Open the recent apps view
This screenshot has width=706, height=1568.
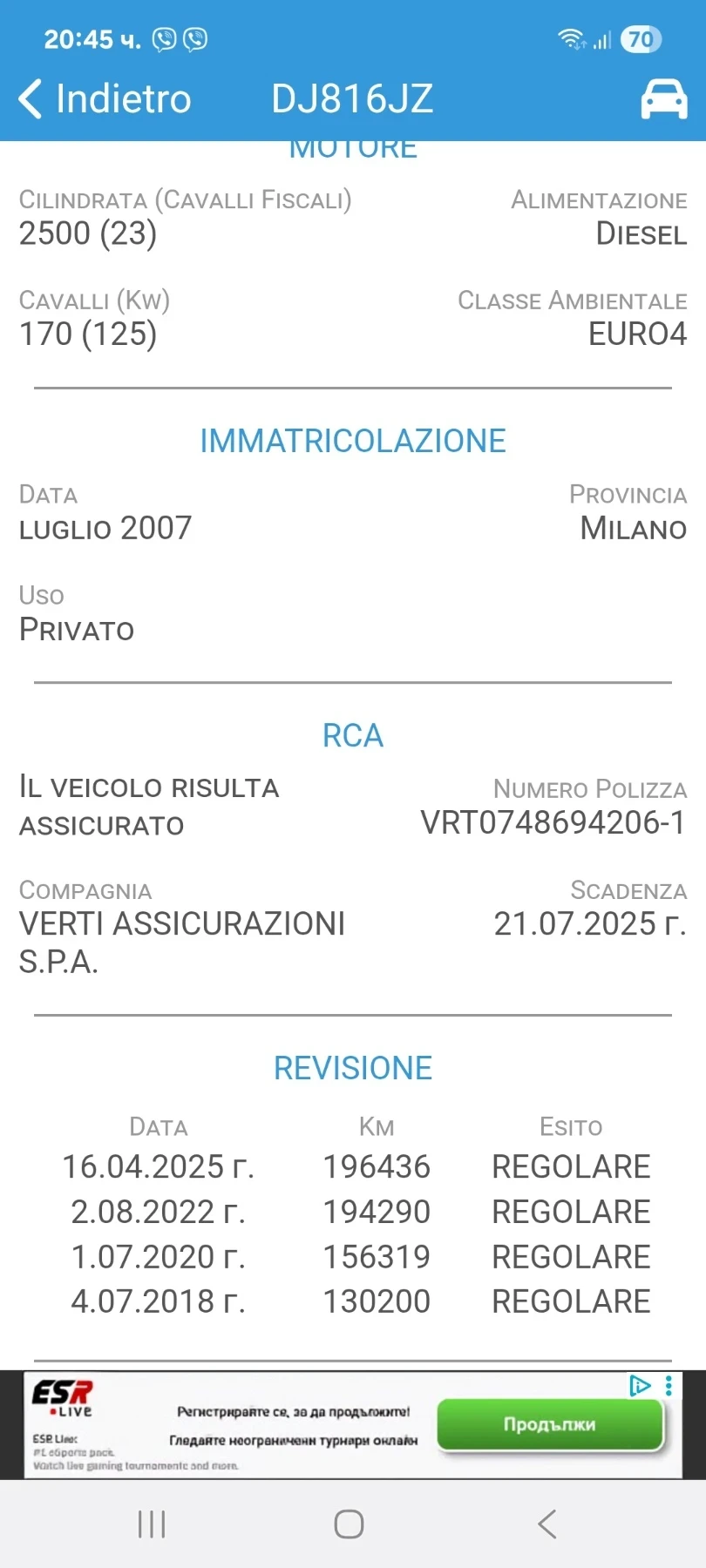pos(152,1524)
